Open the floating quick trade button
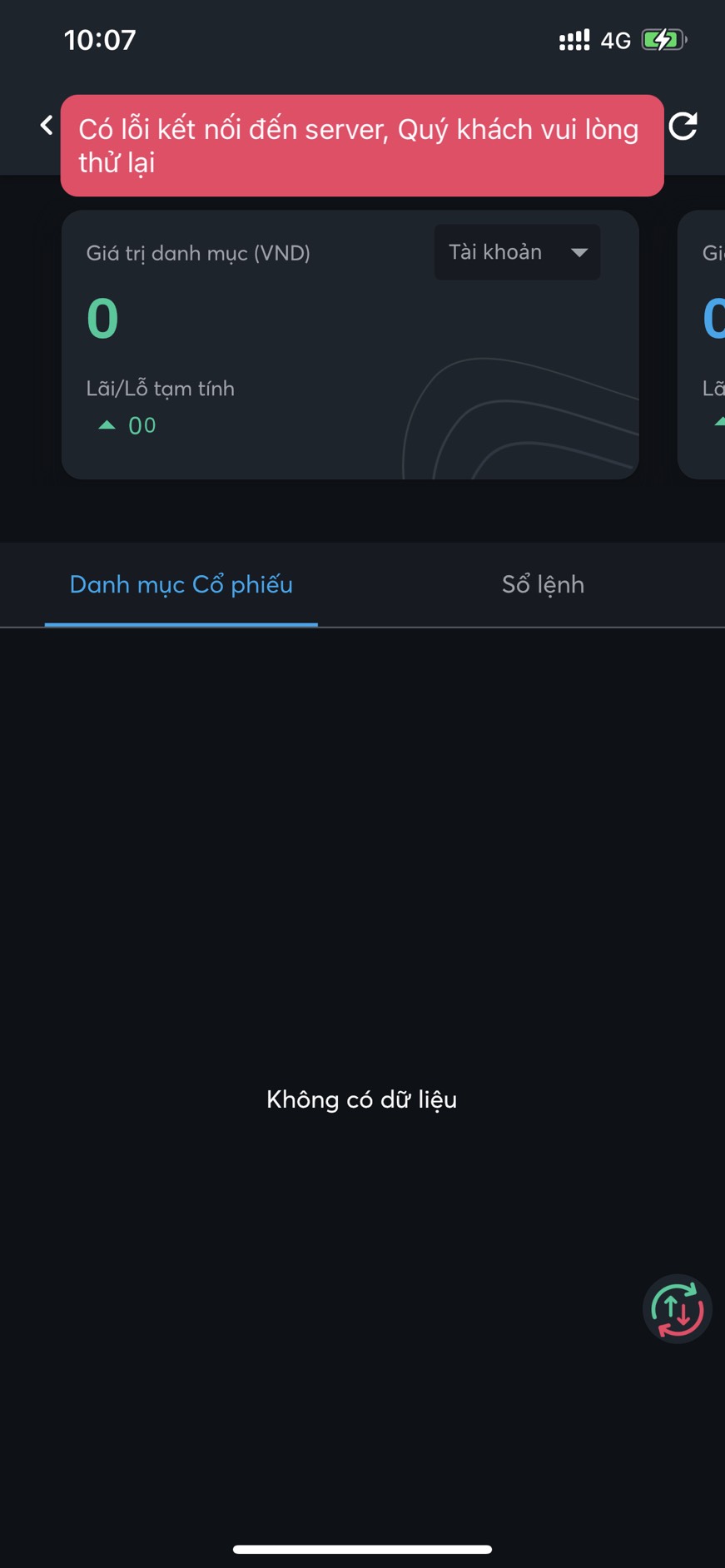This screenshot has height=1568, width=725. click(x=677, y=1309)
